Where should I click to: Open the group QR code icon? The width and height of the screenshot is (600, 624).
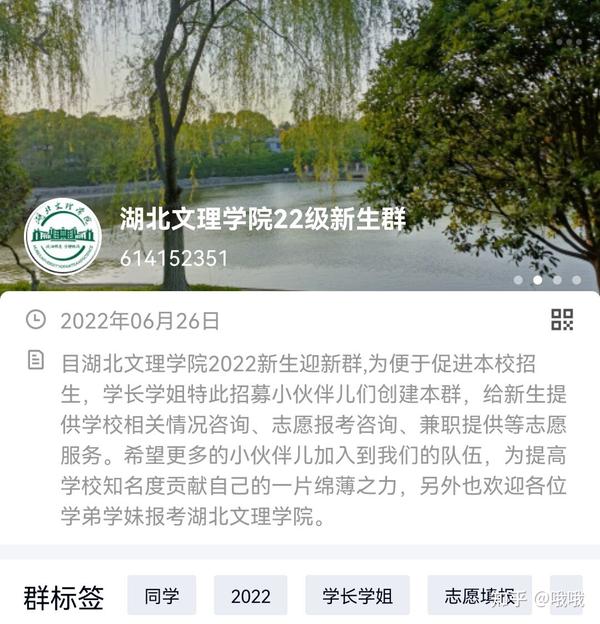(x=562, y=320)
